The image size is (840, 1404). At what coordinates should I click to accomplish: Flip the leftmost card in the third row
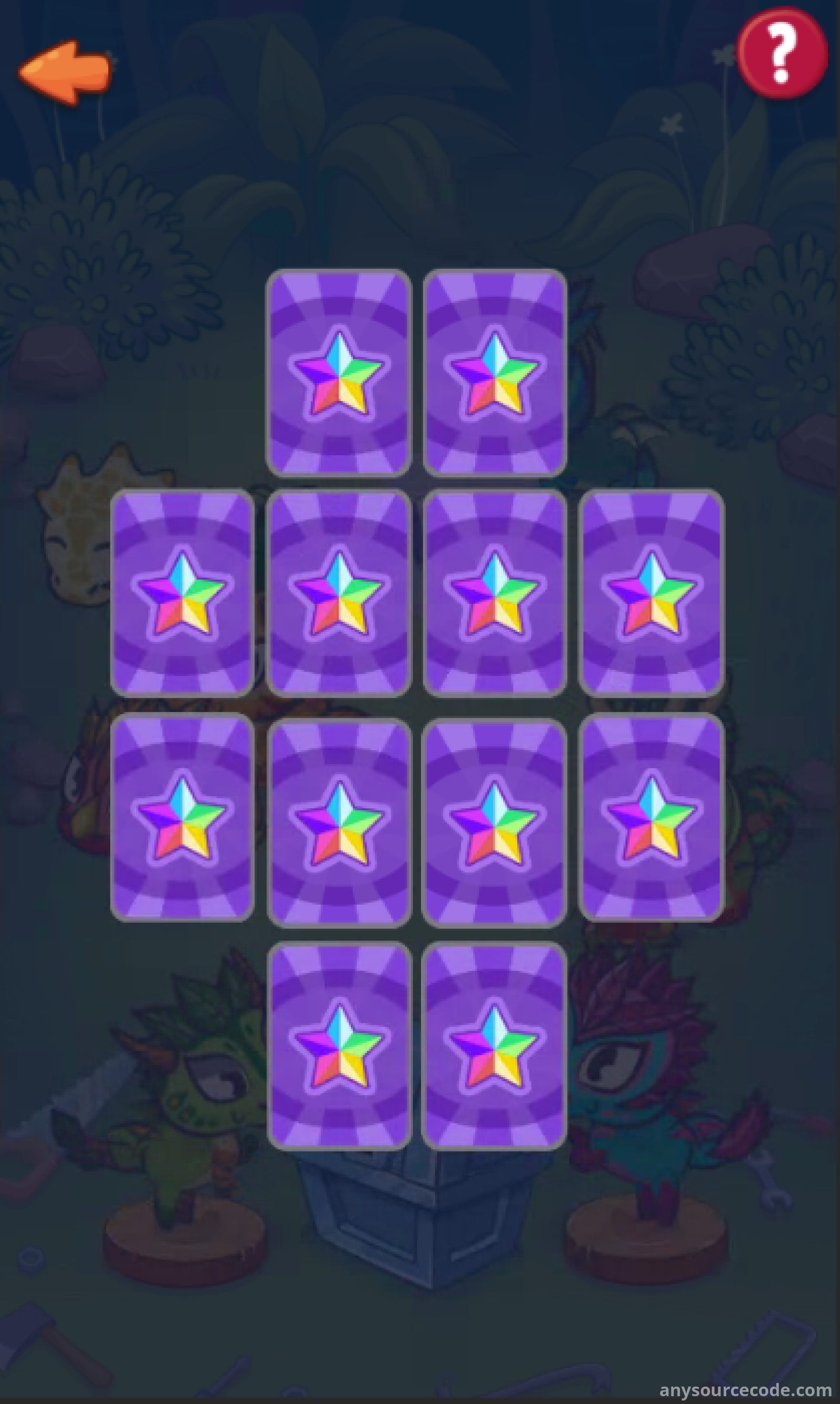pyautogui.click(x=182, y=817)
